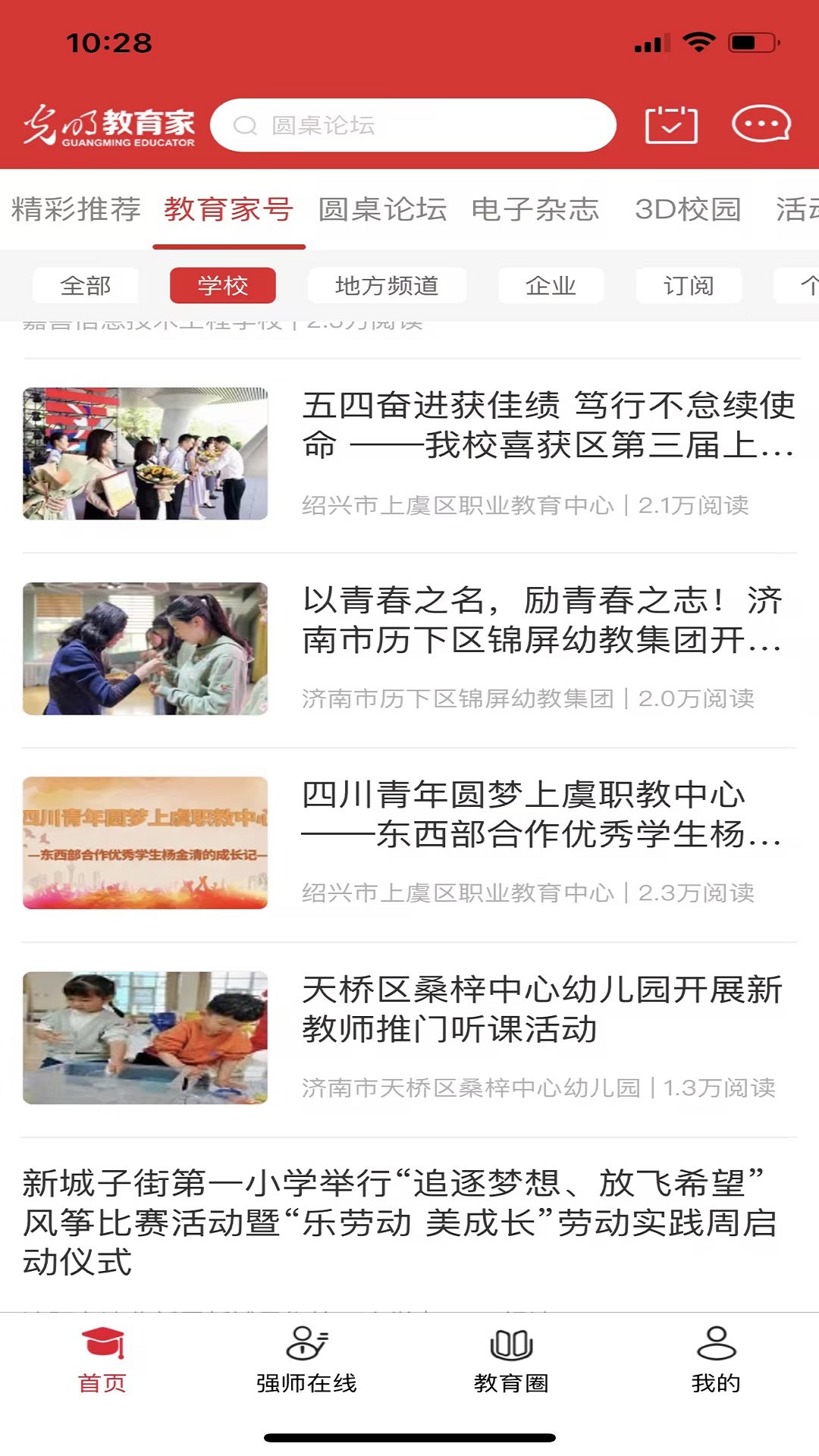Filter by 全部 chip
This screenshot has width=819, height=1456.
click(86, 285)
